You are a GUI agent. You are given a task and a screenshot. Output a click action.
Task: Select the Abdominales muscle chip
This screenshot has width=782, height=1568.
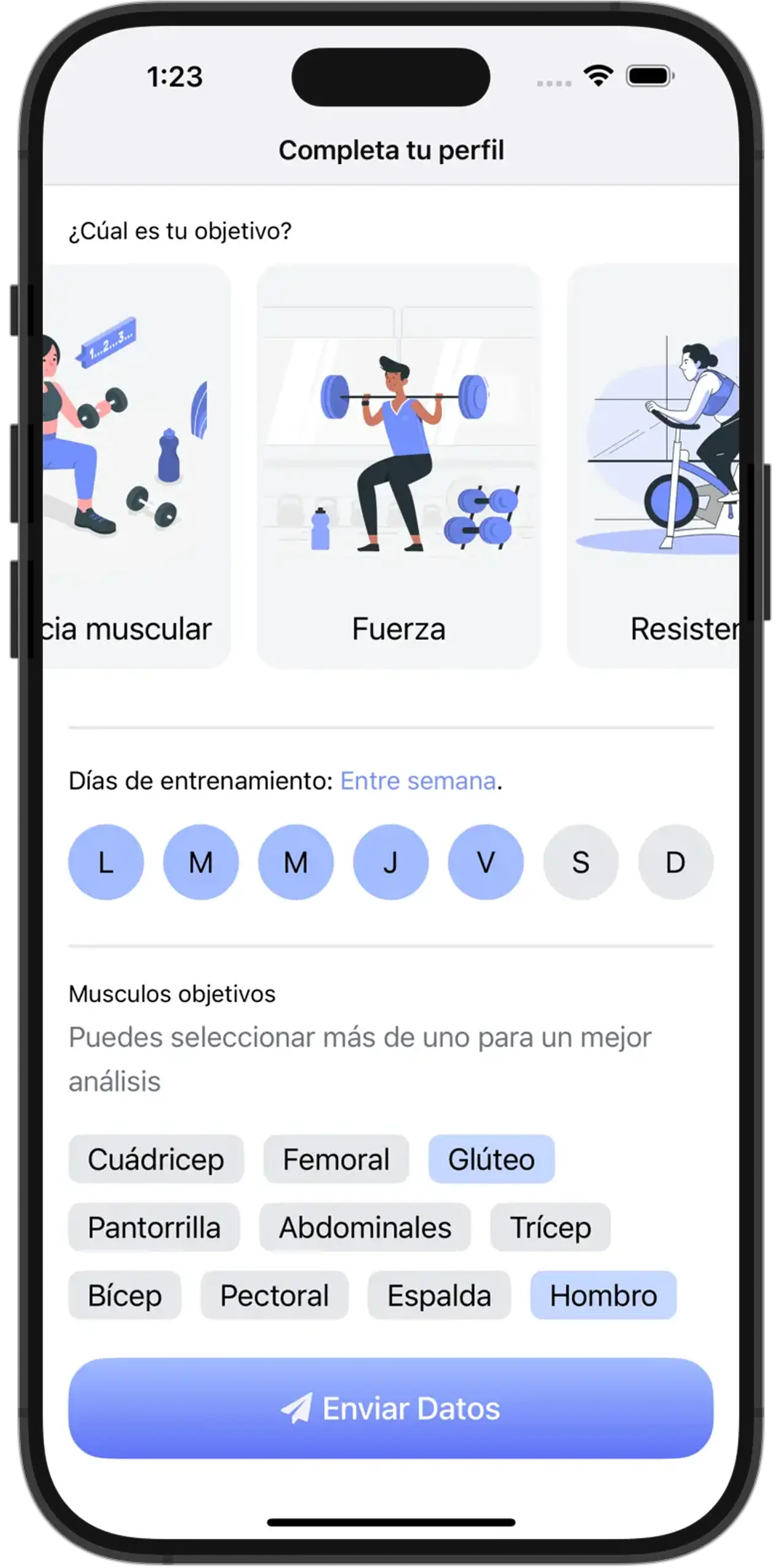(365, 1227)
